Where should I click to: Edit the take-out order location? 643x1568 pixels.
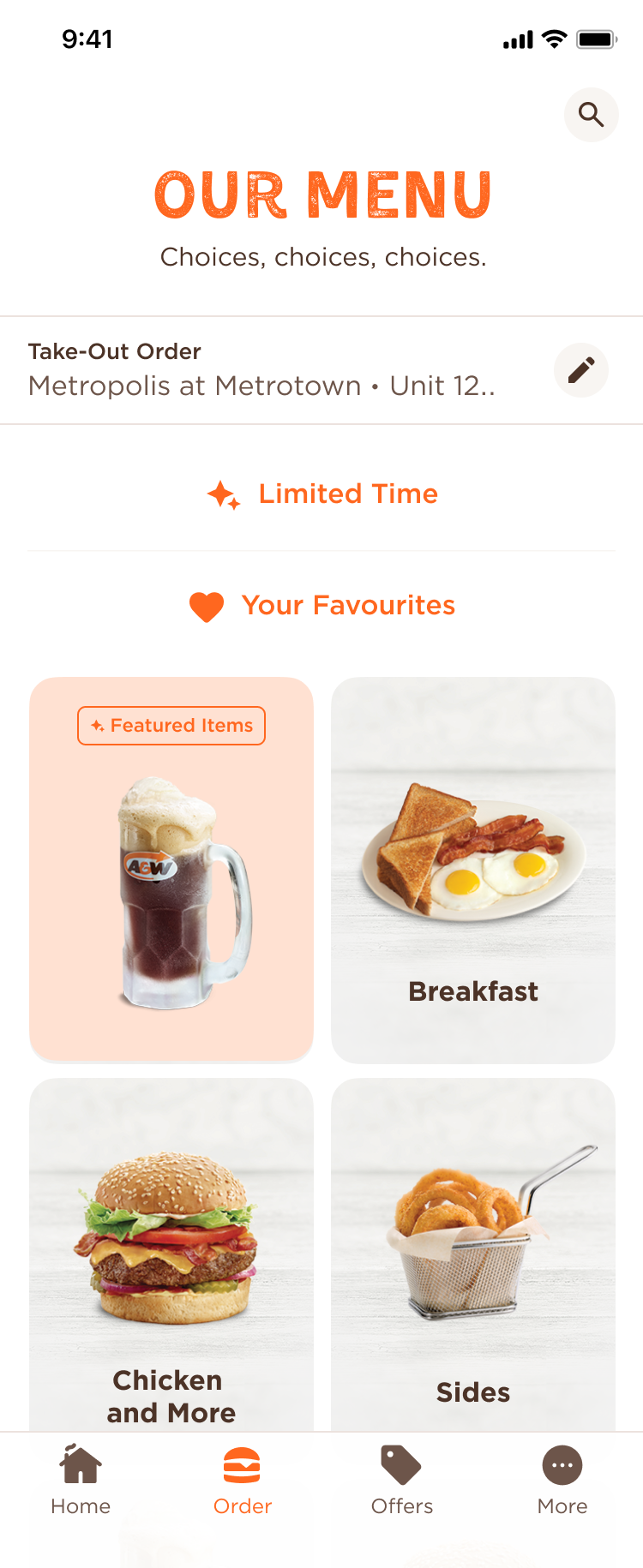580,370
